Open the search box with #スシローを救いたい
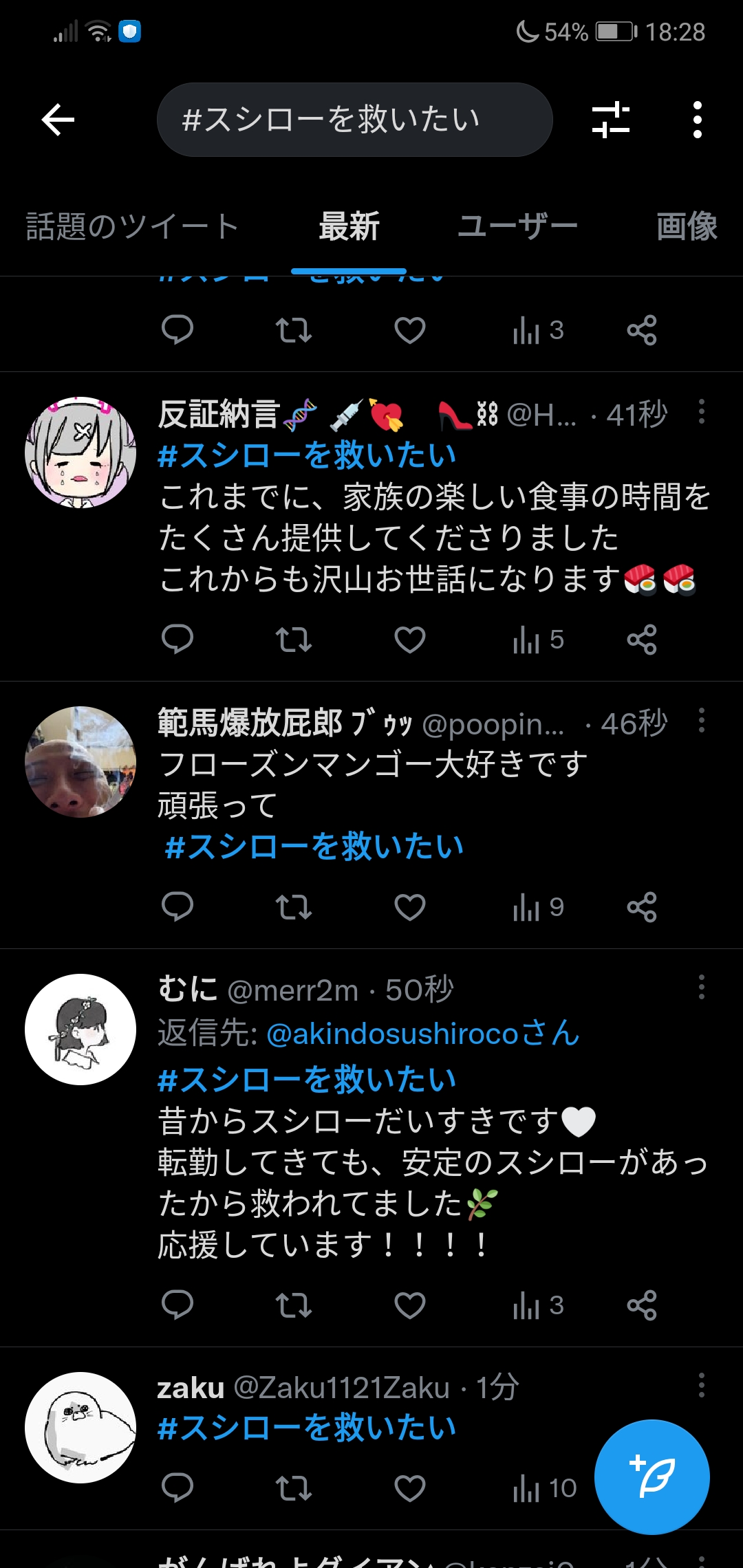The height and width of the screenshot is (1568, 743). [x=355, y=120]
